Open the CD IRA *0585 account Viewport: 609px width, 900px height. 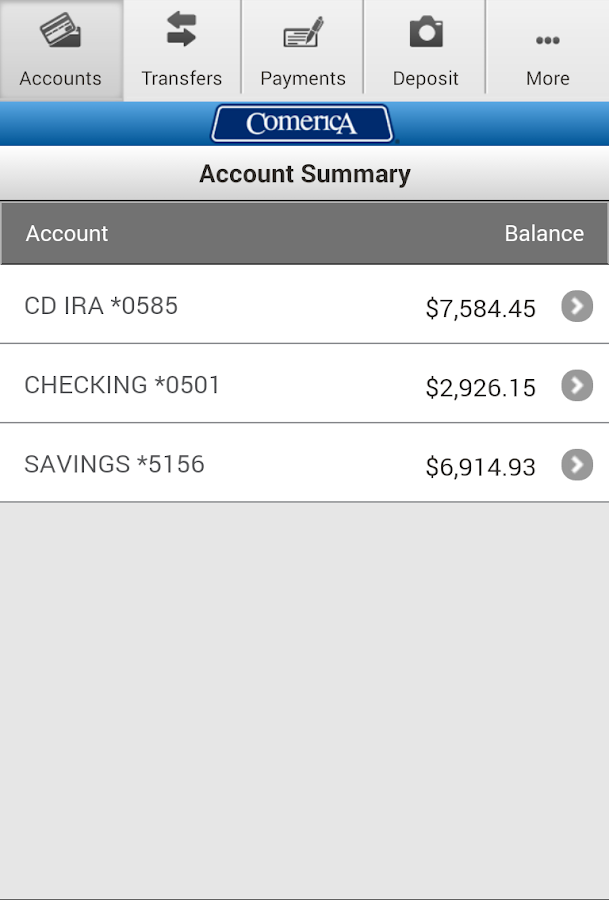pyautogui.click(x=304, y=305)
